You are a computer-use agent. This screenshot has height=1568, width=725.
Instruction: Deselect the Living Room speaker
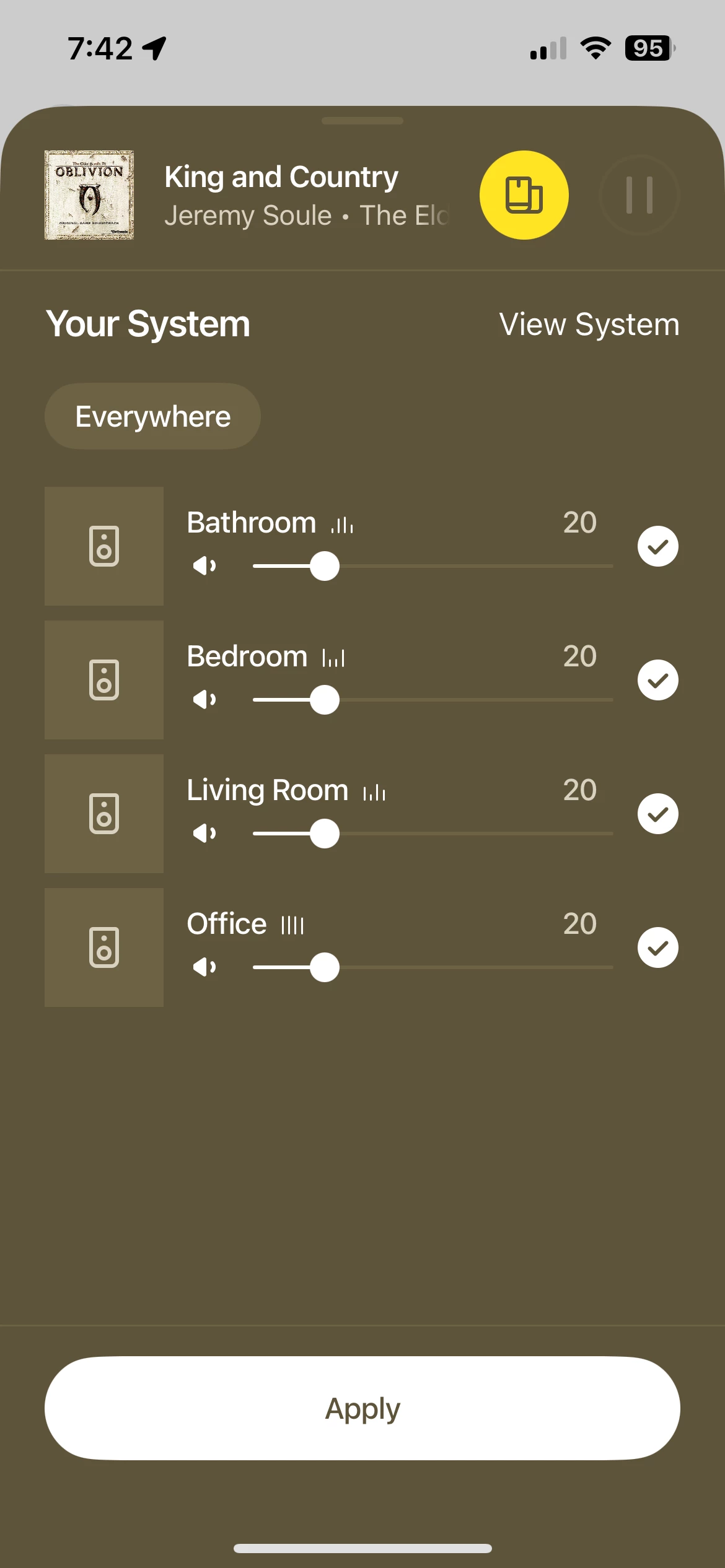coord(657,814)
